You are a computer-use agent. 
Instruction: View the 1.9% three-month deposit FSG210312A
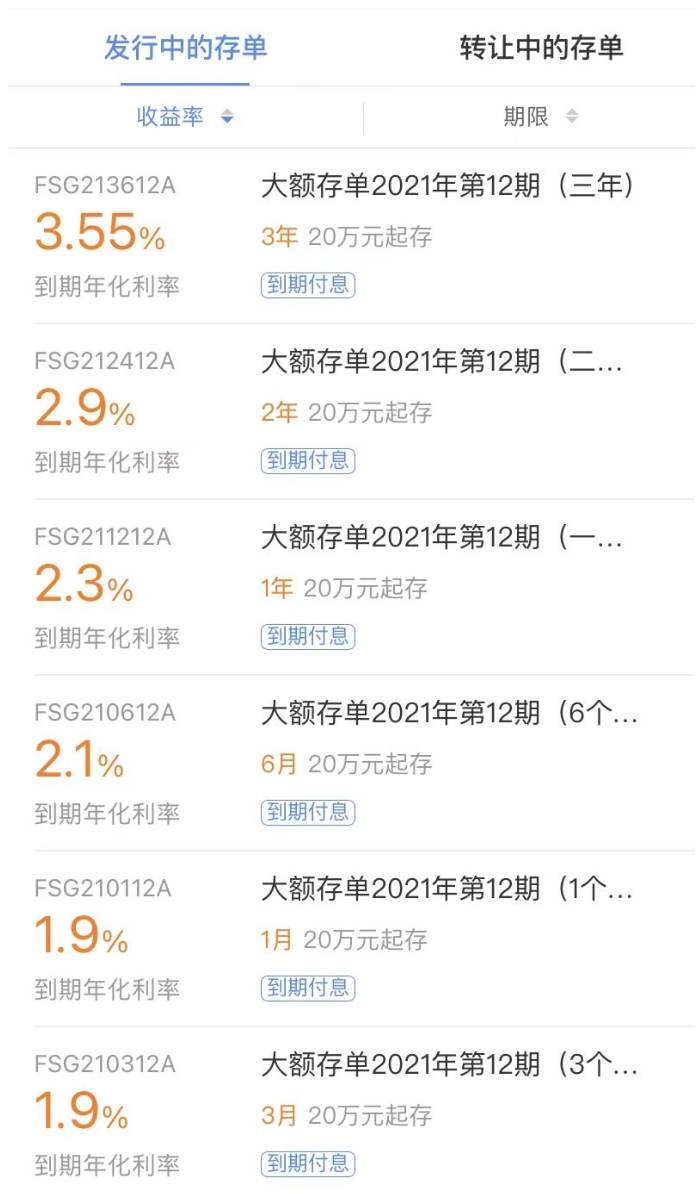coord(349,1114)
